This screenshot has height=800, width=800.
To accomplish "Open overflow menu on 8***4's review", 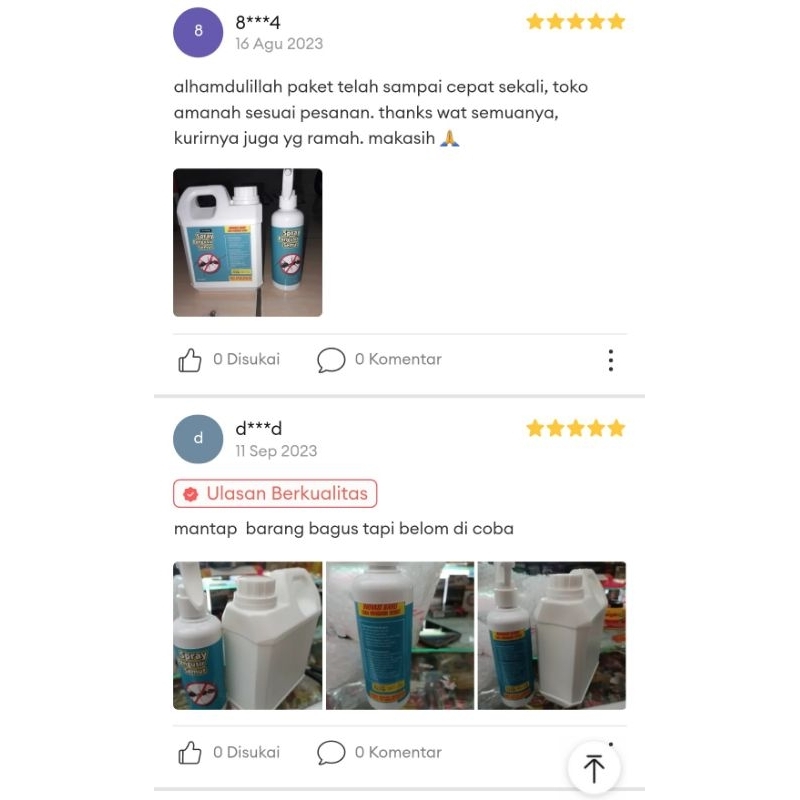I will (610, 360).
